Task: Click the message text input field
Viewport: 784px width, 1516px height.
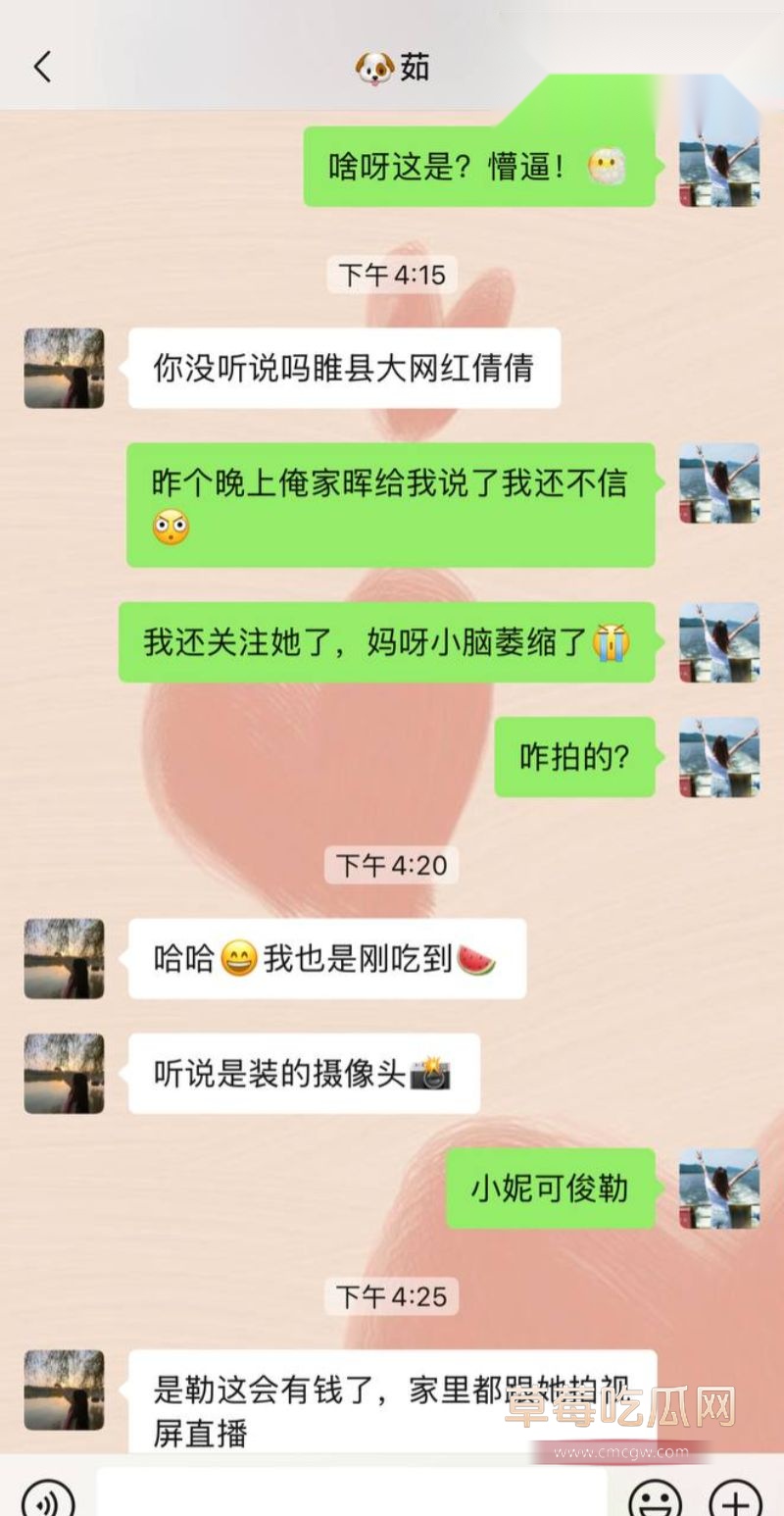Action: pyautogui.click(x=353, y=1492)
